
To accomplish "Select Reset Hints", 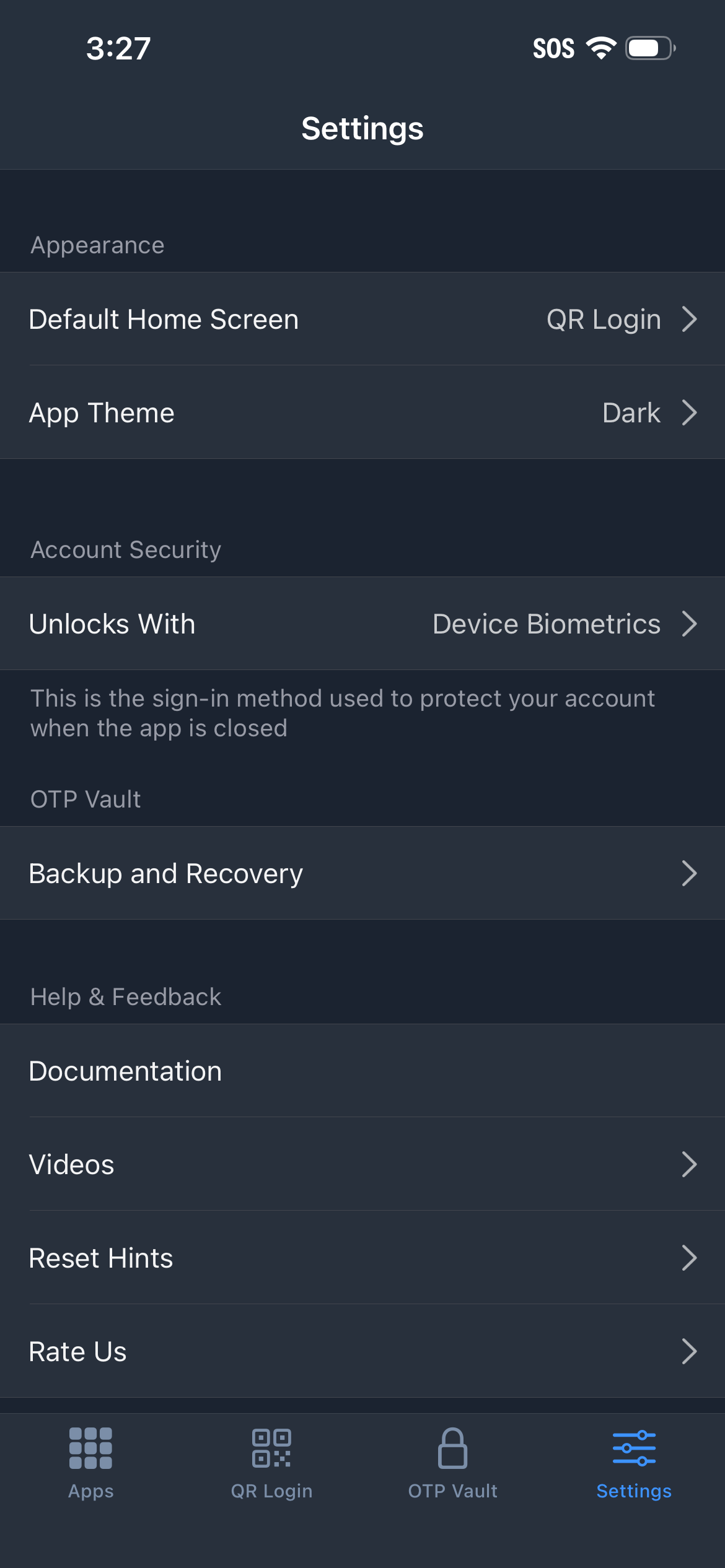I will coord(362,1258).
